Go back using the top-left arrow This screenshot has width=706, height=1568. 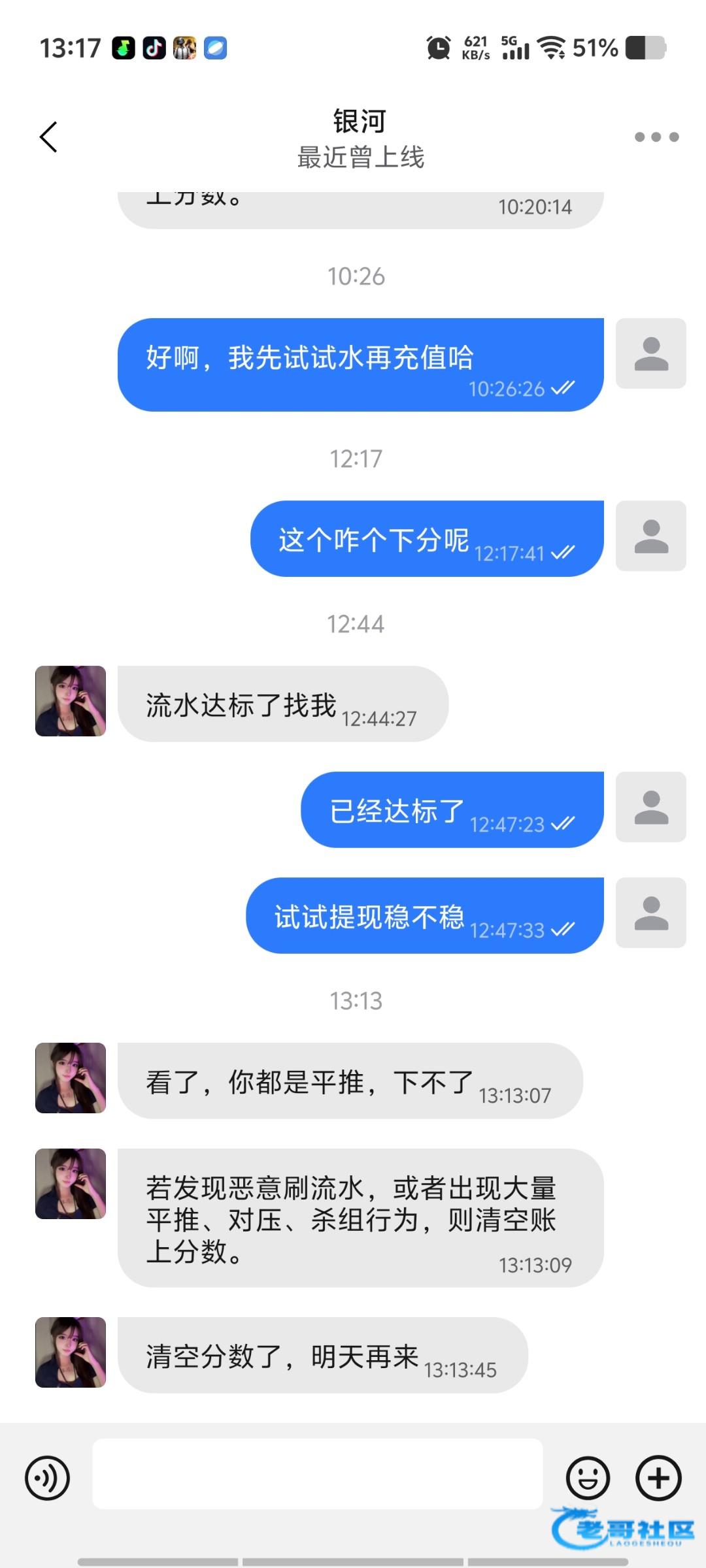tap(49, 137)
